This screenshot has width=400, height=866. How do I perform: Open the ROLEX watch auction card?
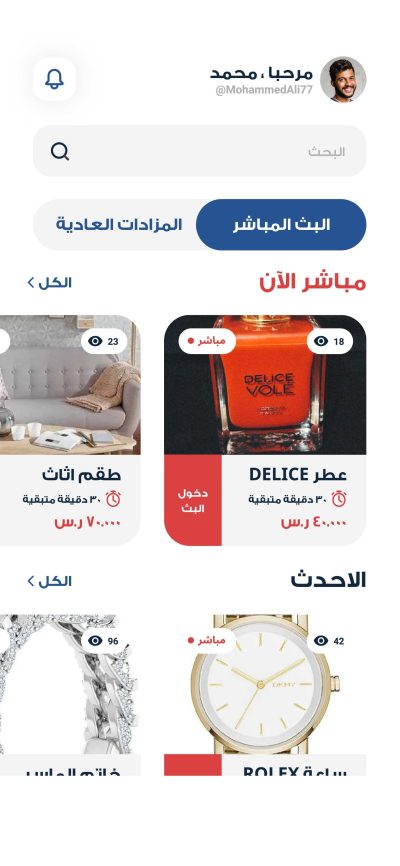(x=265, y=695)
